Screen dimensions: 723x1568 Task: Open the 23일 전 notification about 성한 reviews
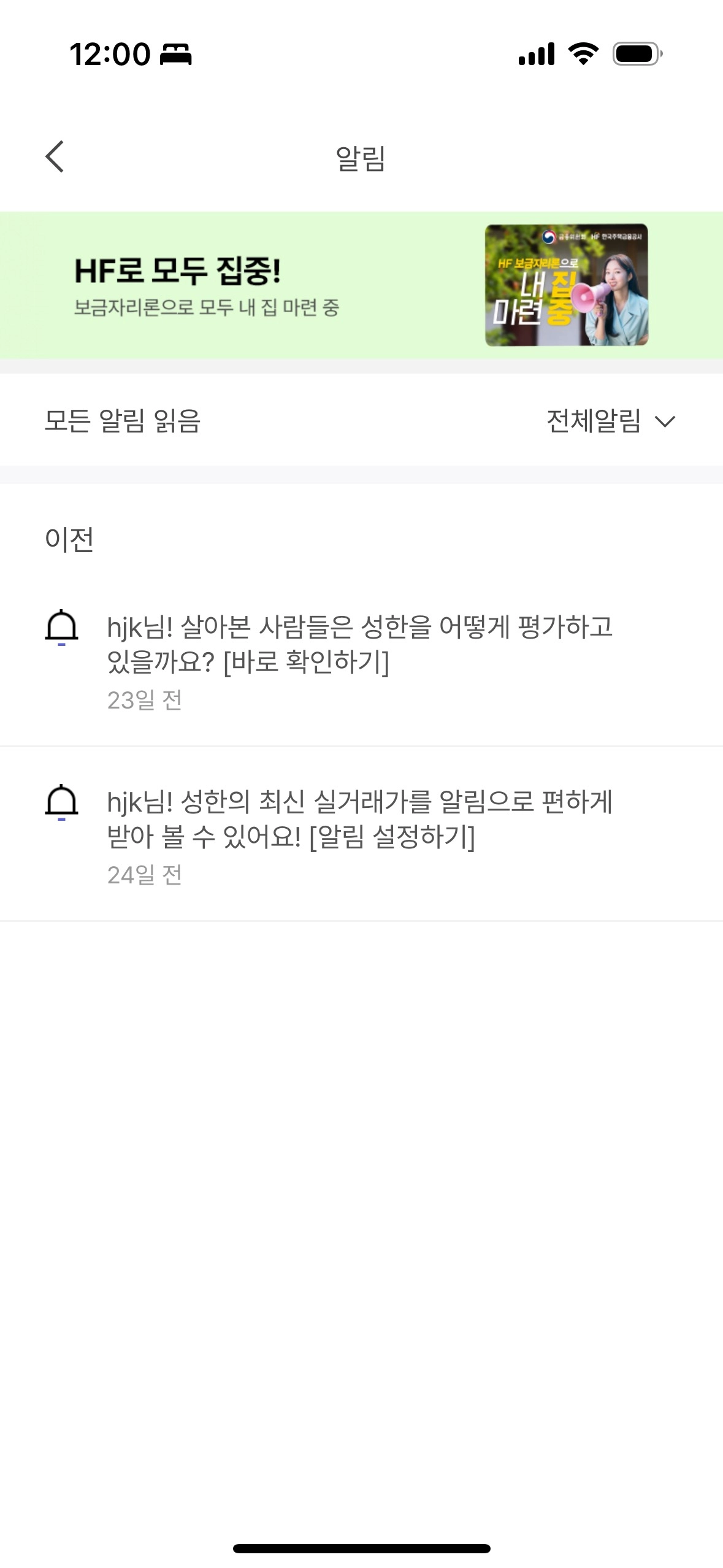tap(360, 660)
